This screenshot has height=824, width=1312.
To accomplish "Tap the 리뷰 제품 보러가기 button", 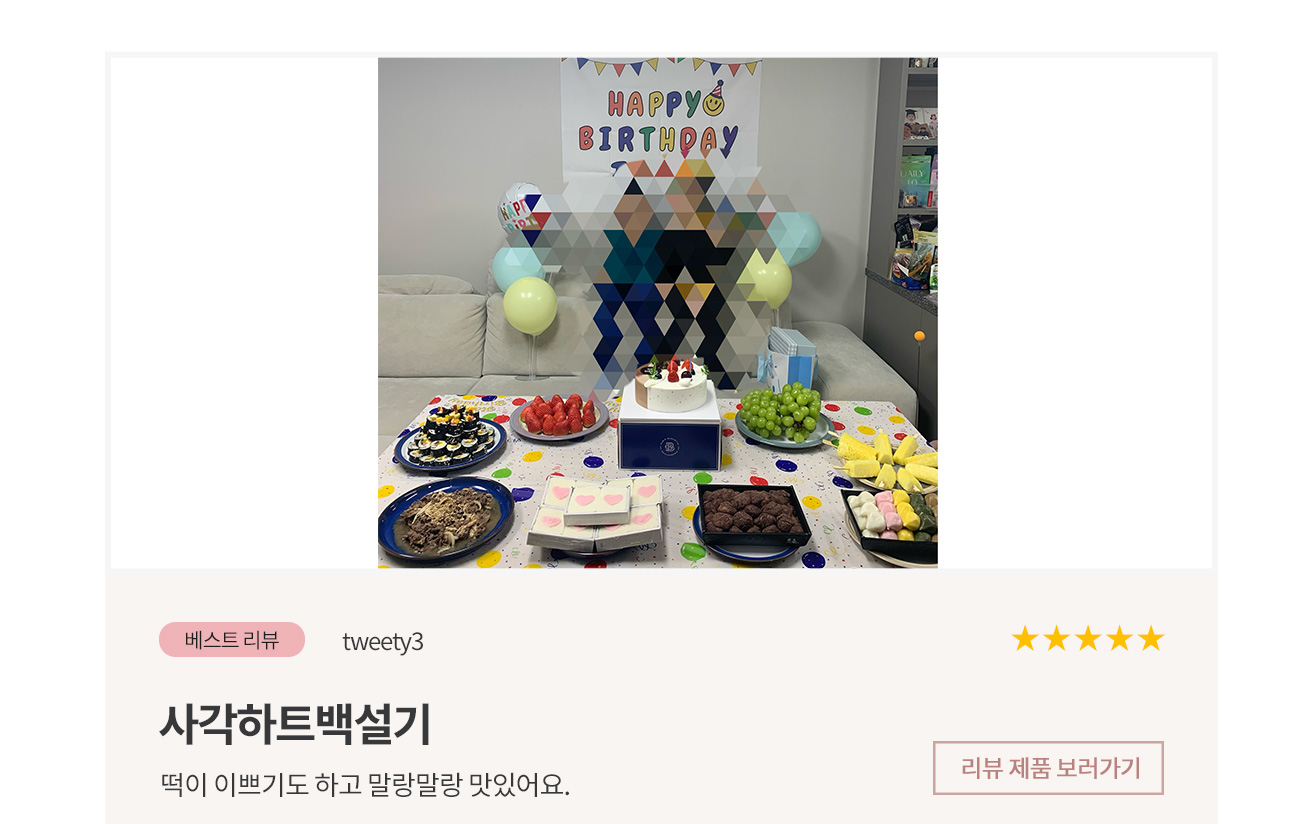I will [1048, 768].
